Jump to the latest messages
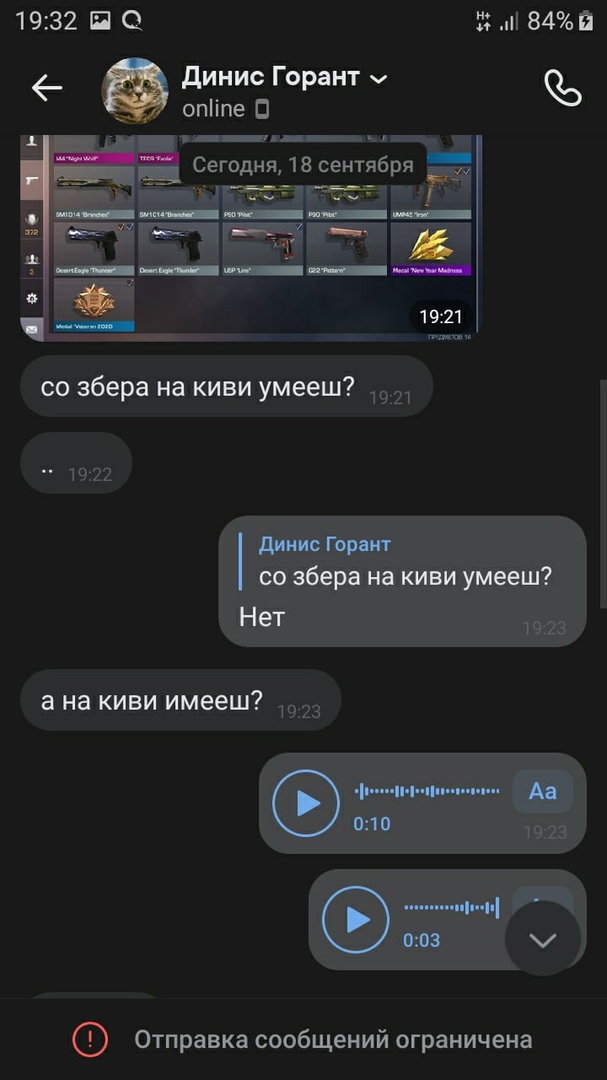This screenshot has height=1080, width=607. 543,940
